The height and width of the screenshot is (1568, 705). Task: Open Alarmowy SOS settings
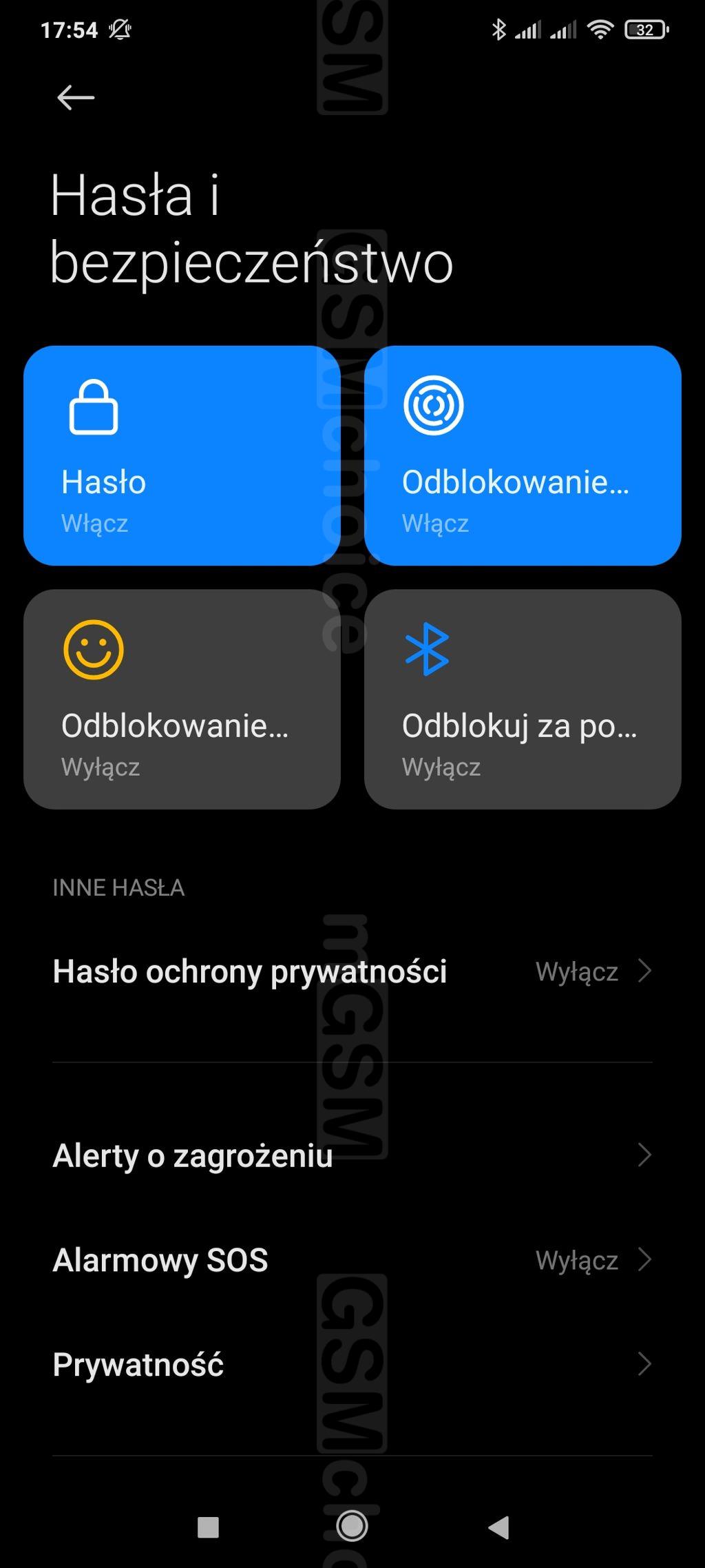[x=352, y=1260]
